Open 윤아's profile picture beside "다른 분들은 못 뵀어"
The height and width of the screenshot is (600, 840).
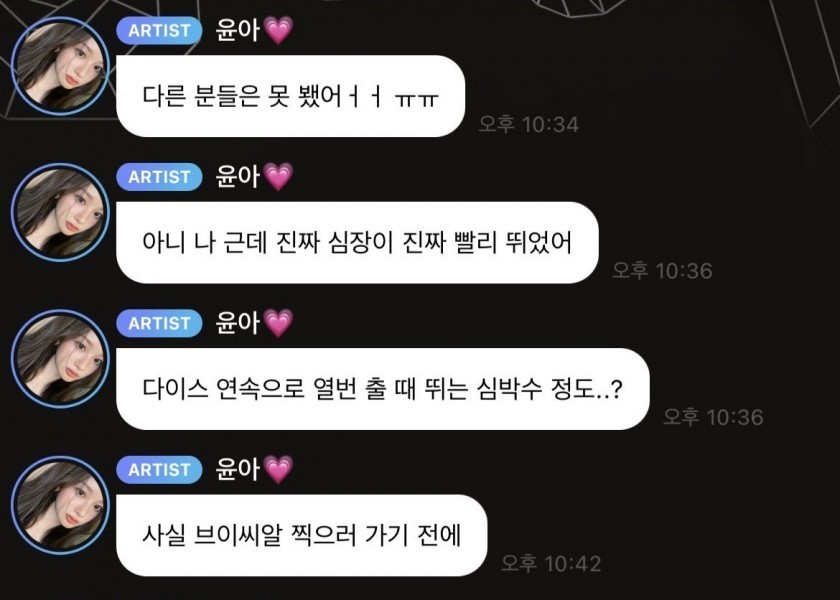[59, 66]
